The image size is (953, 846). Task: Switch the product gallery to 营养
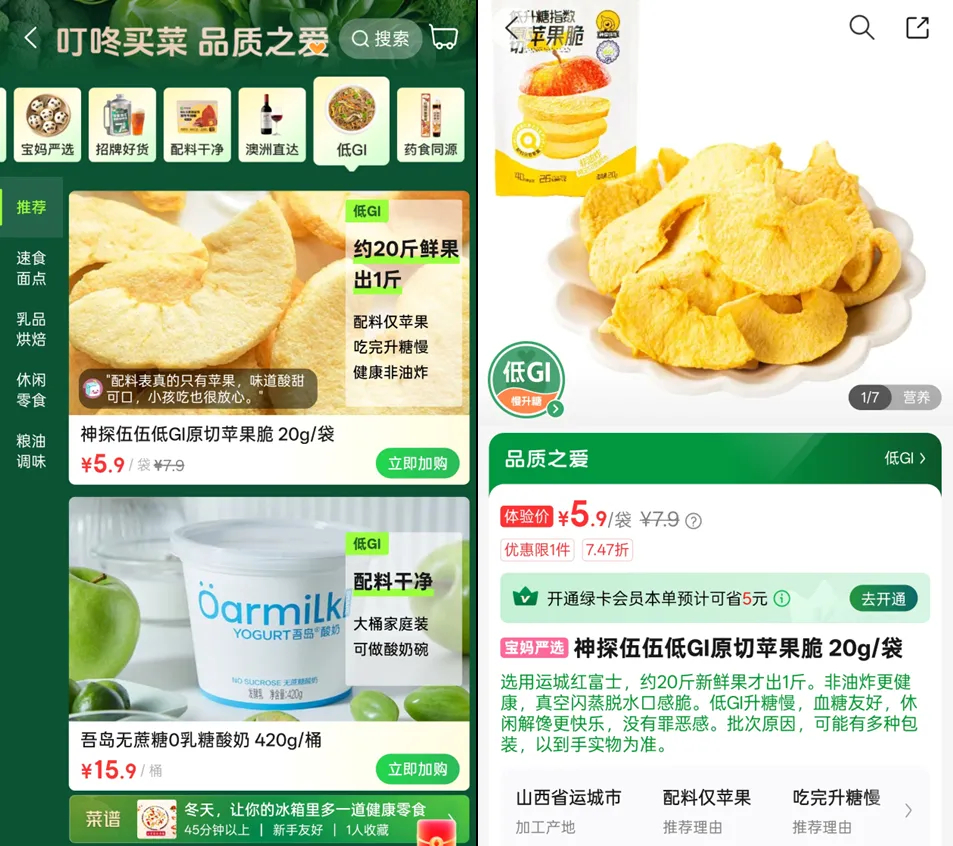click(916, 397)
